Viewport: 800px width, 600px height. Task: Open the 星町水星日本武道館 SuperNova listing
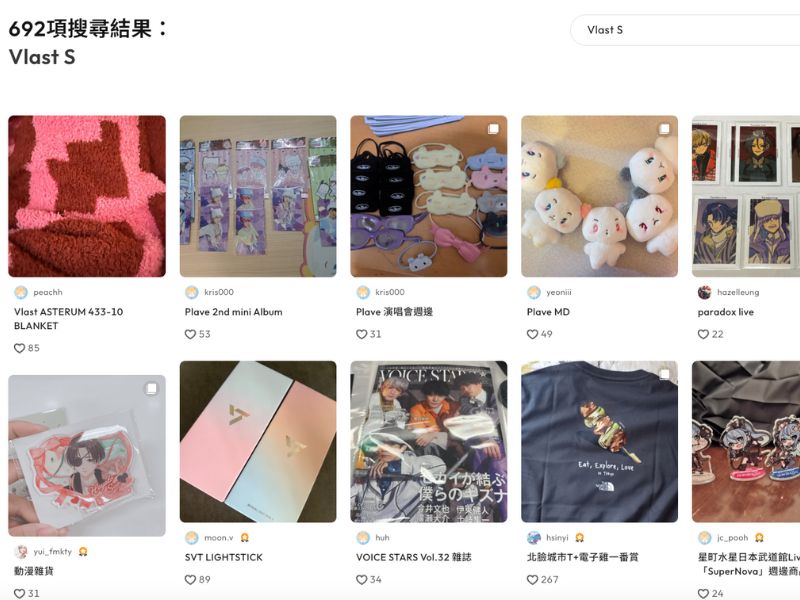746,441
